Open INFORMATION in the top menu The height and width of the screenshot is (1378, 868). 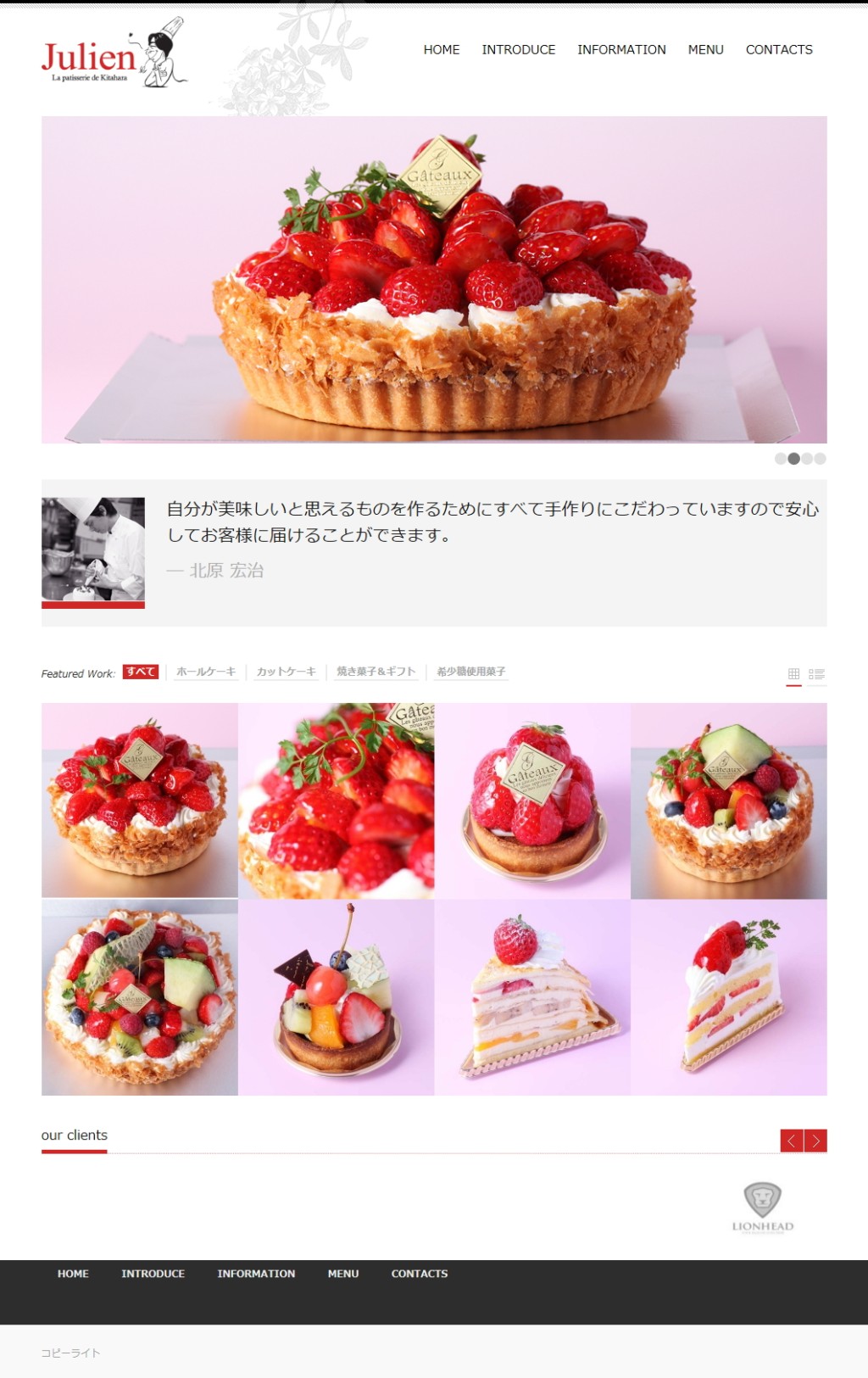point(621,50)
